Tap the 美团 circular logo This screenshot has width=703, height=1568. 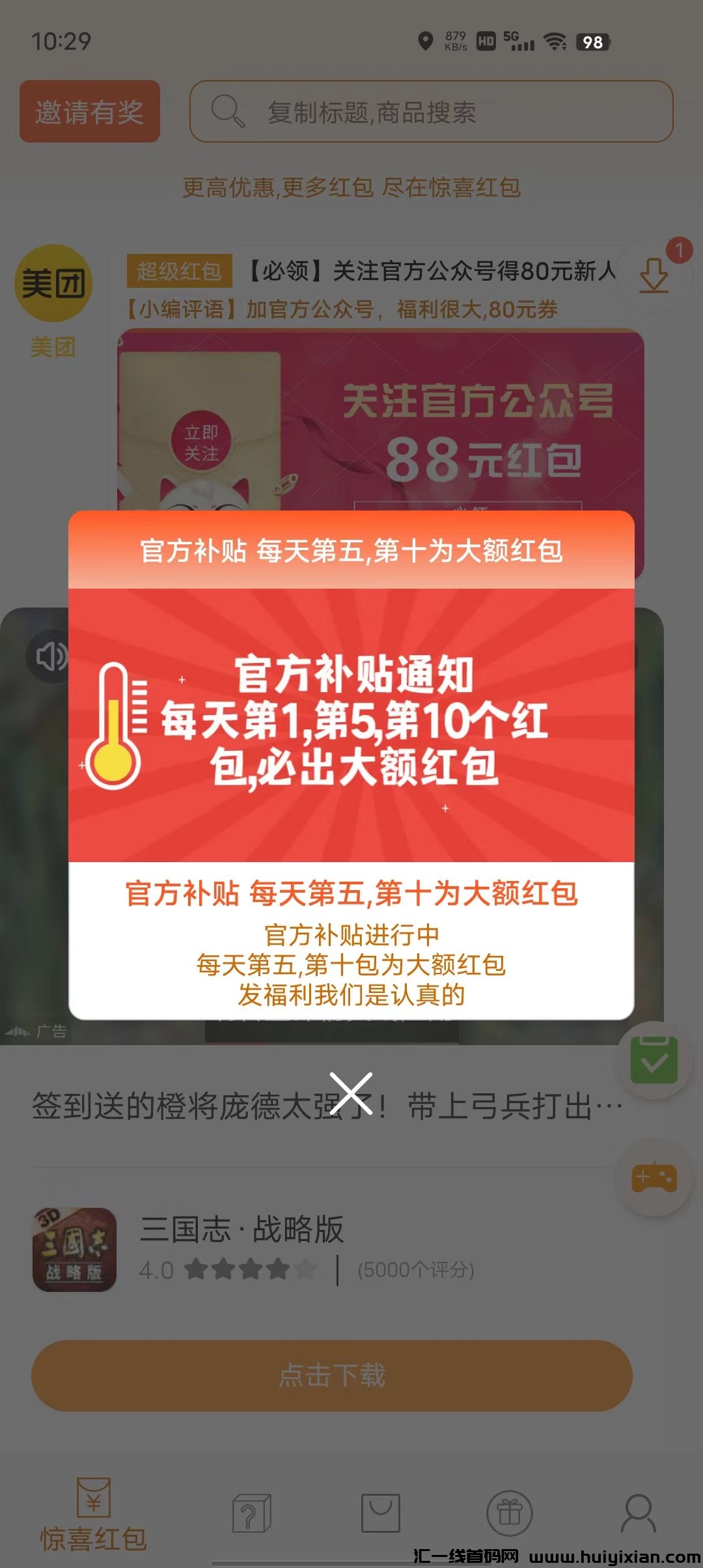coord(54,283)
